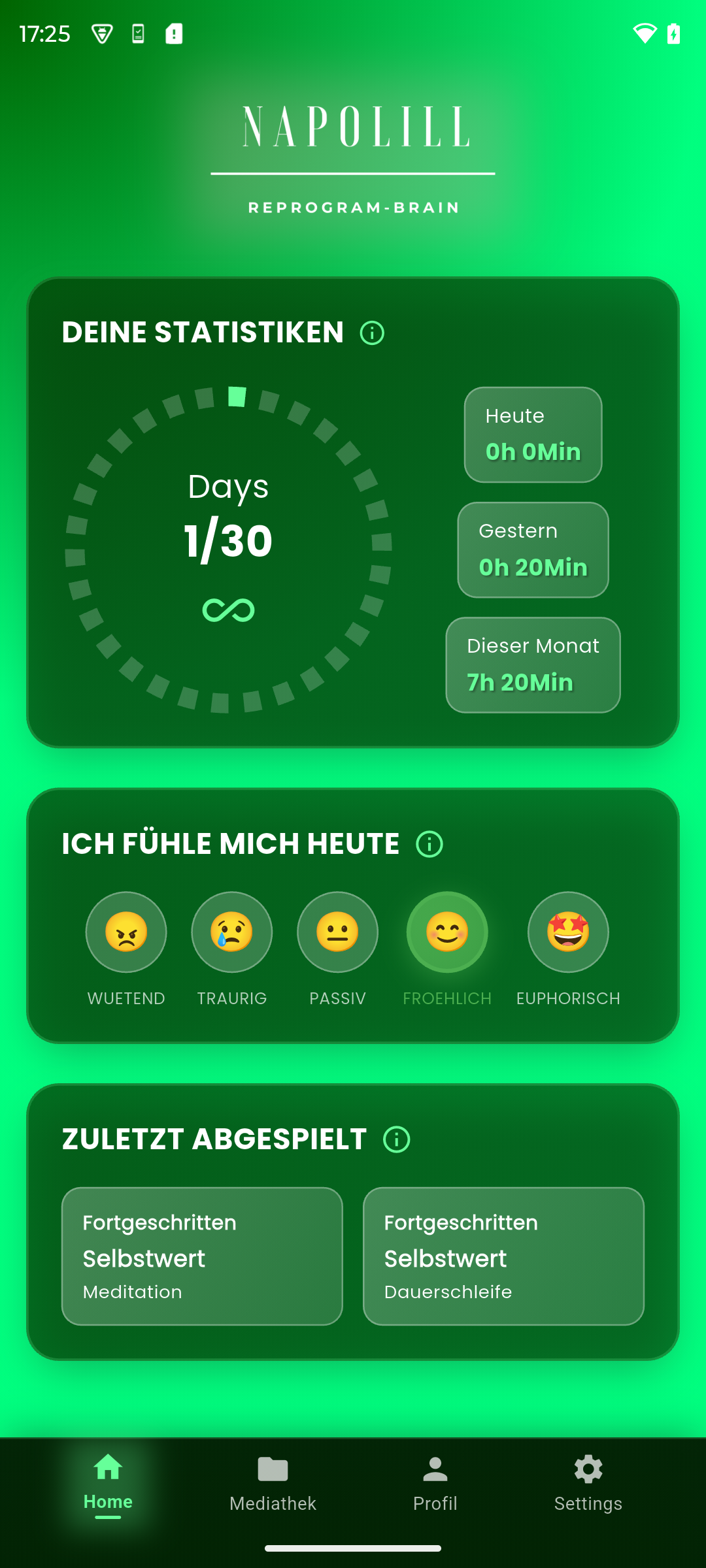This screenshot has width=706, height=1568.
Task: Select the Froehlich mood emoji
Action: tap(447, 932)
